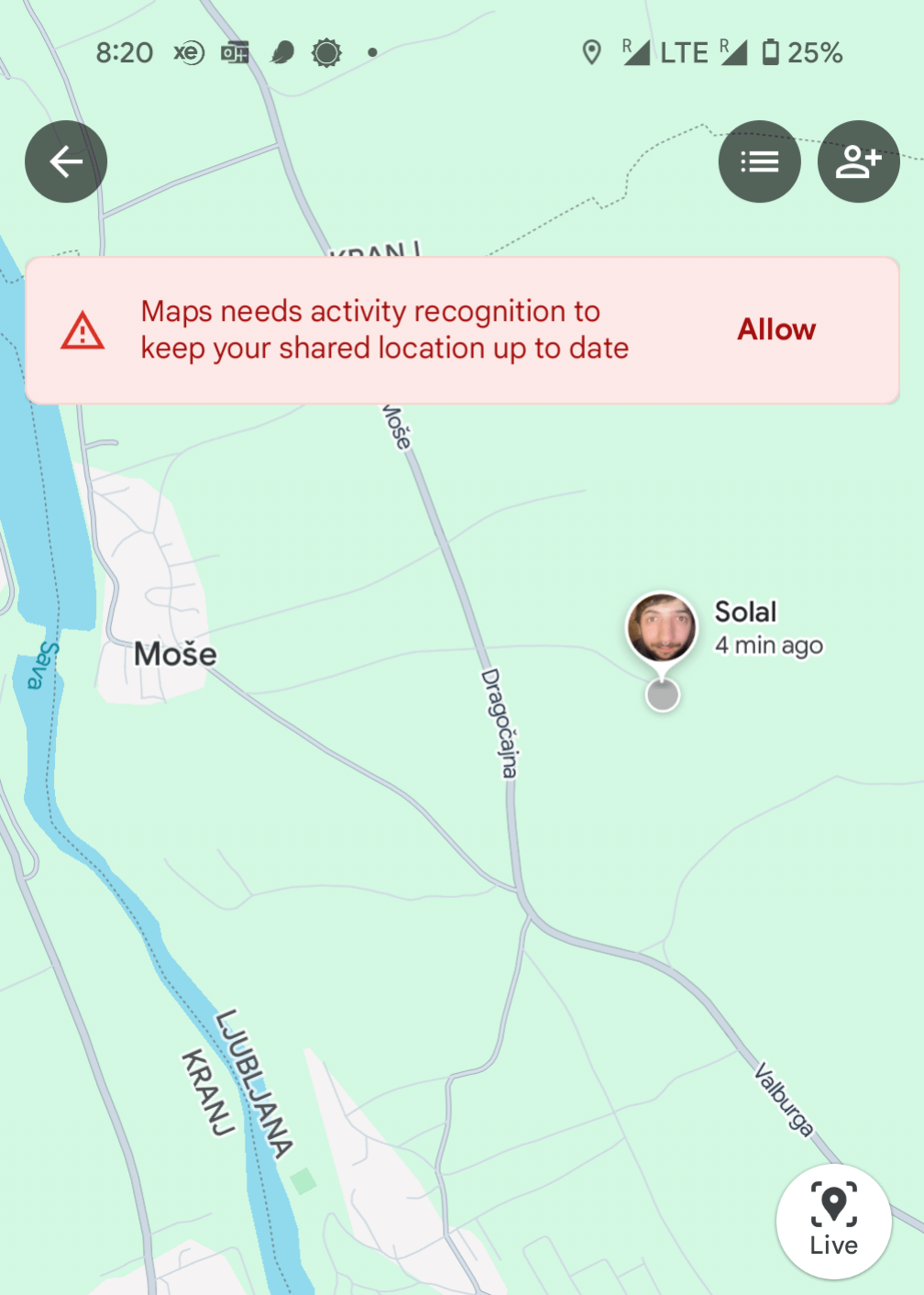Add a person to share location
The width and height of the screenshot is (924, 1295).
pos(858,162)
